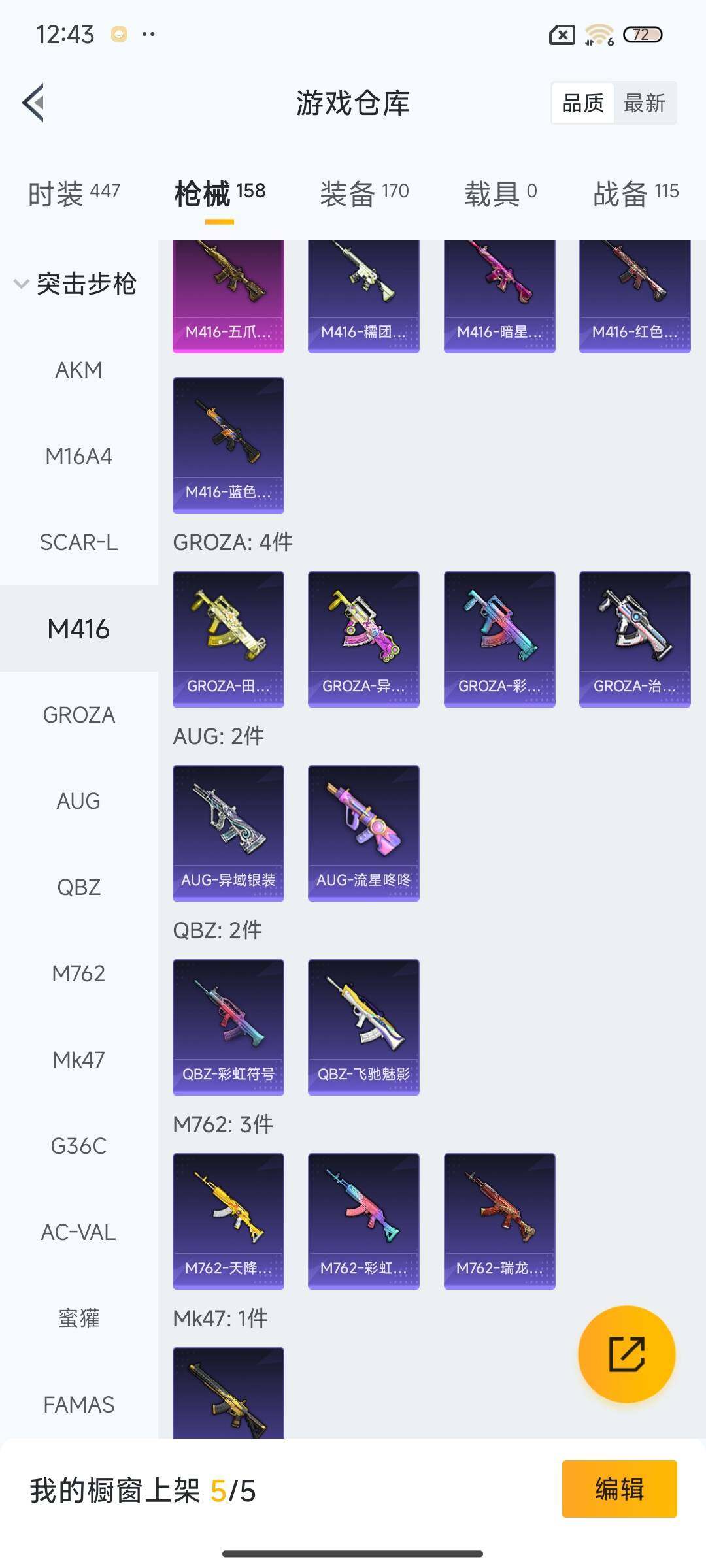Tap the yellow floating share button
This screenshot has height=1568, width=706.
[x=626, y=1354]
